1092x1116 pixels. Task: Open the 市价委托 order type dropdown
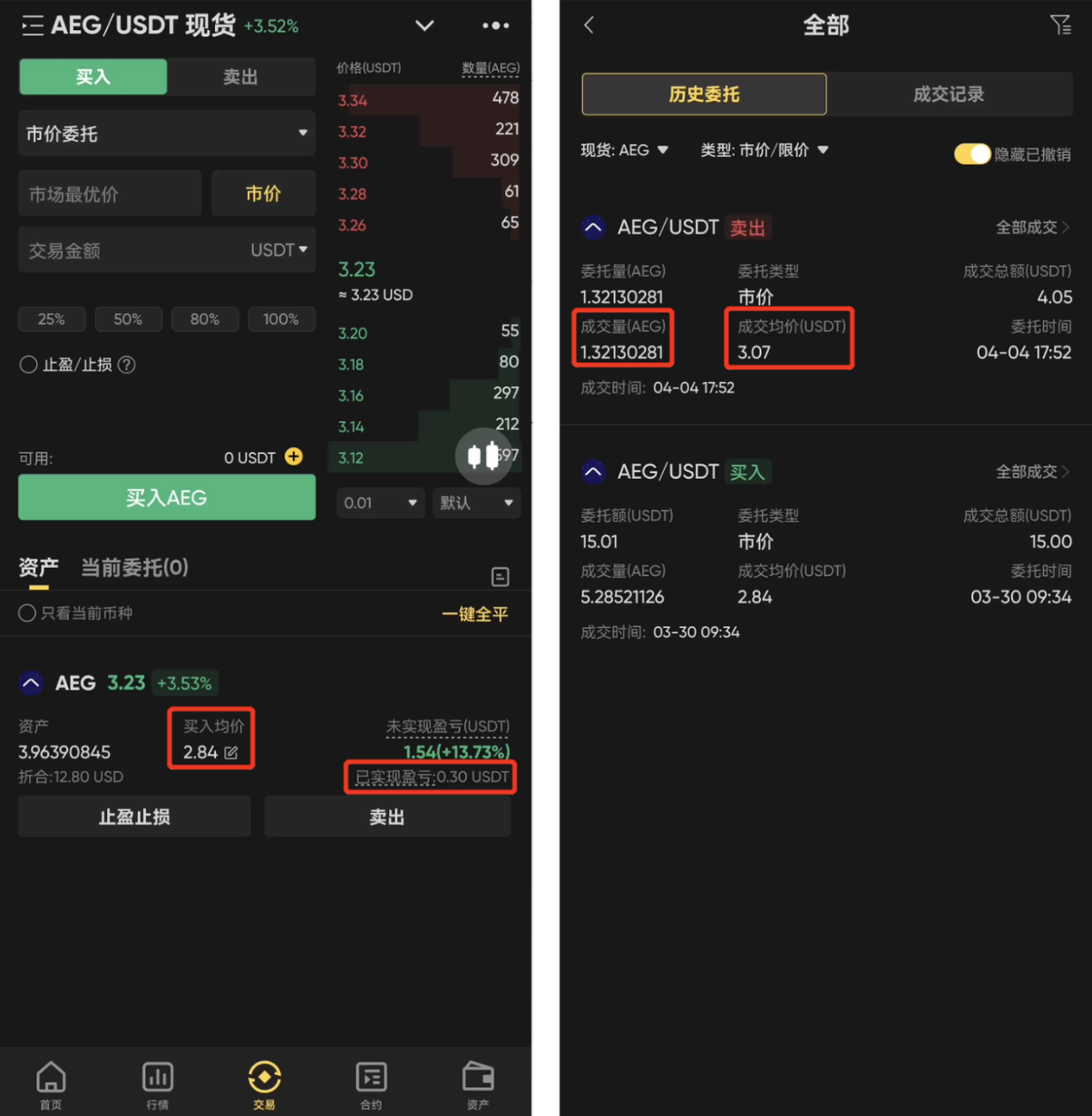coord(167,134)
